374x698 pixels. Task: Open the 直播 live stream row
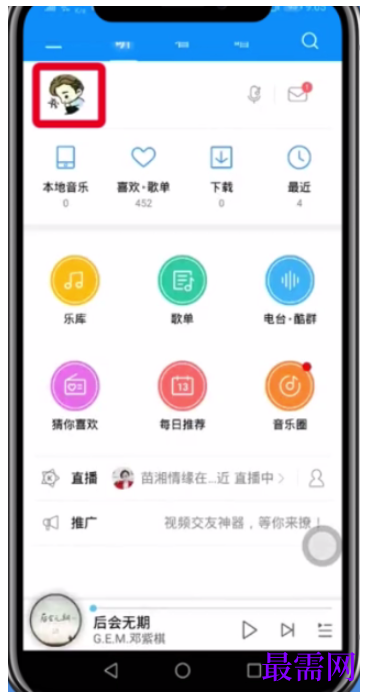[x=183, y=479]
